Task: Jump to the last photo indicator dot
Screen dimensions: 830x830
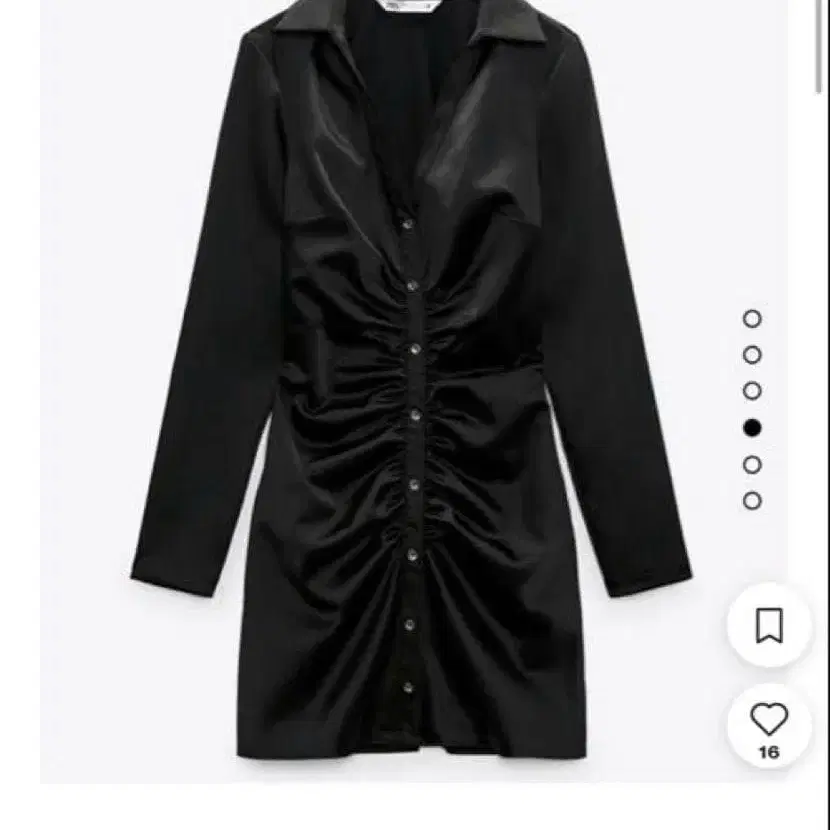Action: point(752,500)
